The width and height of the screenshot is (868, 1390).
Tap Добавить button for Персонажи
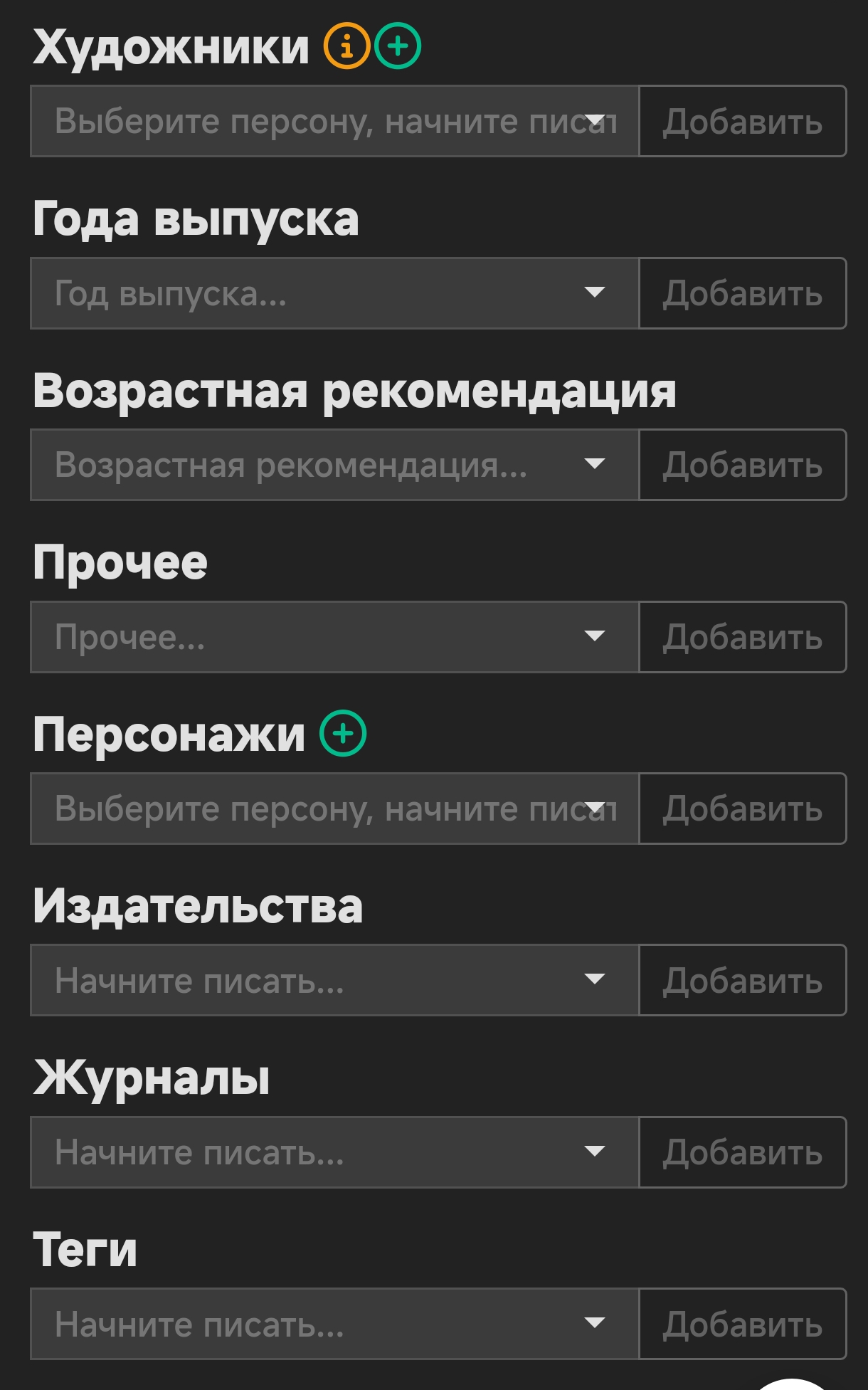pos(742,809)
